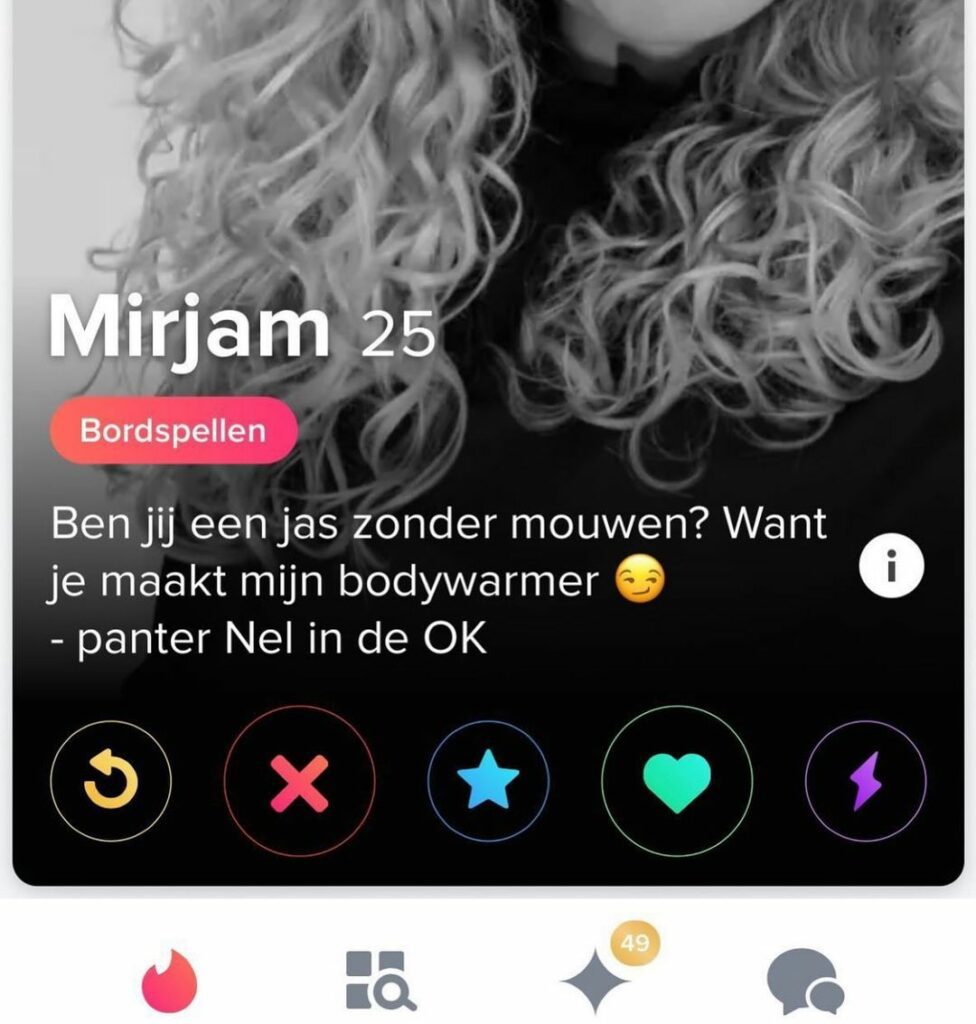Open Mirjam's profile info button

(891, 566)
